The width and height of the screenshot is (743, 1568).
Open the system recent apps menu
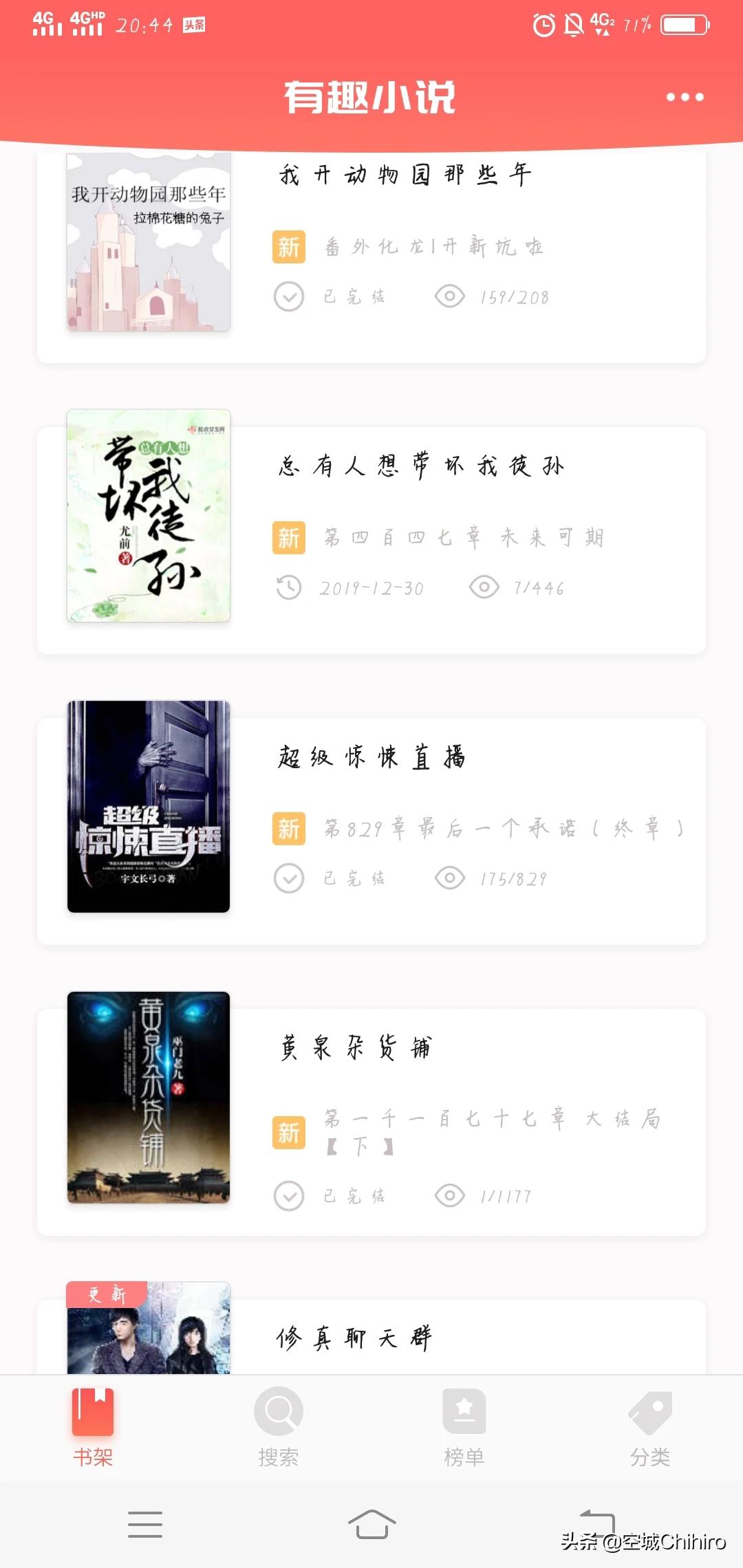point(145,1524)
